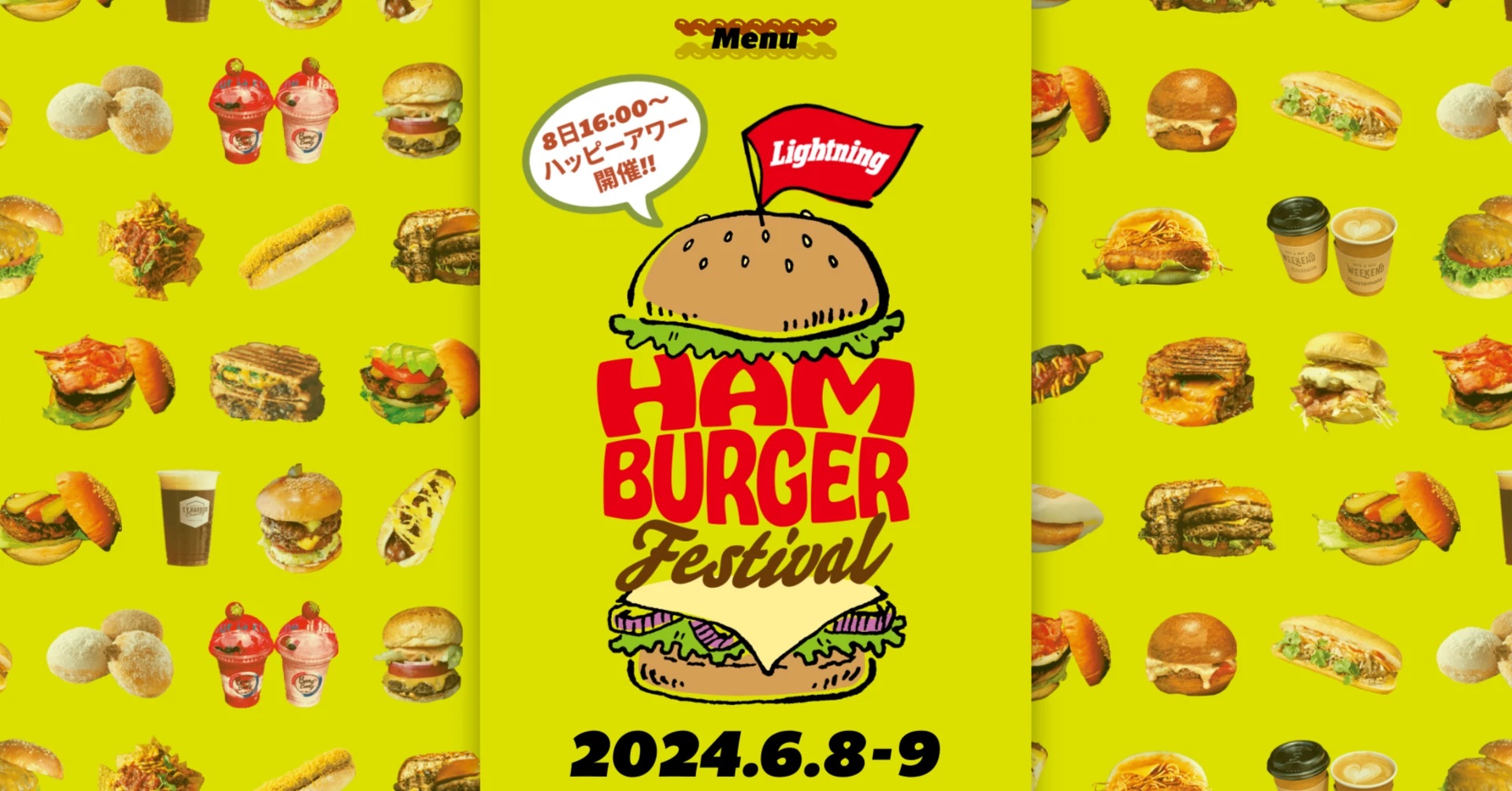
Task: Open the Menu button at top
Action: click(x=754, y=39)
